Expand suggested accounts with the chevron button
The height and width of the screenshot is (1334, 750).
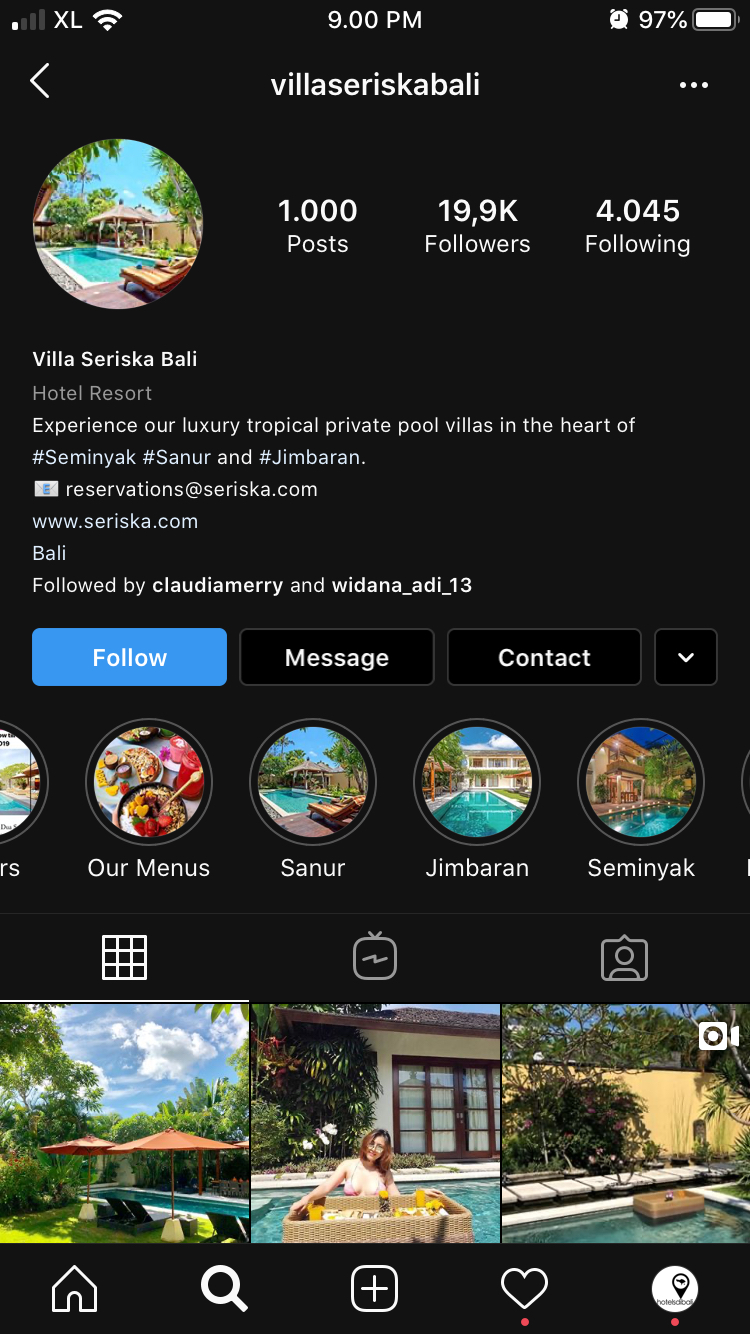point(686,657)
